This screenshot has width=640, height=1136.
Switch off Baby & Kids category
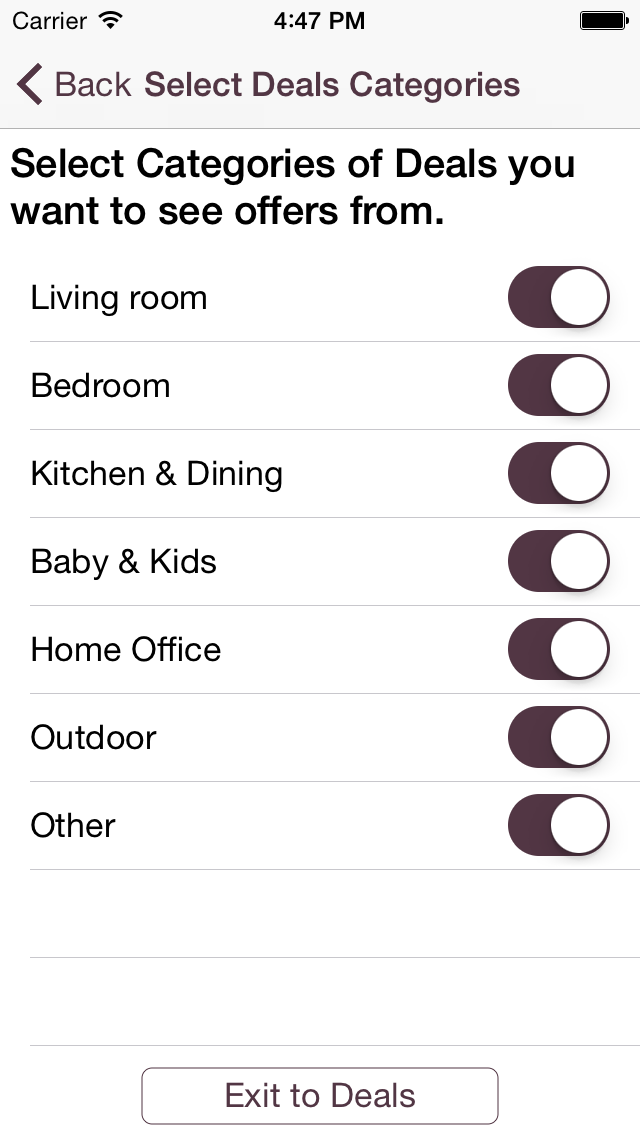click(x=558, y=561)
